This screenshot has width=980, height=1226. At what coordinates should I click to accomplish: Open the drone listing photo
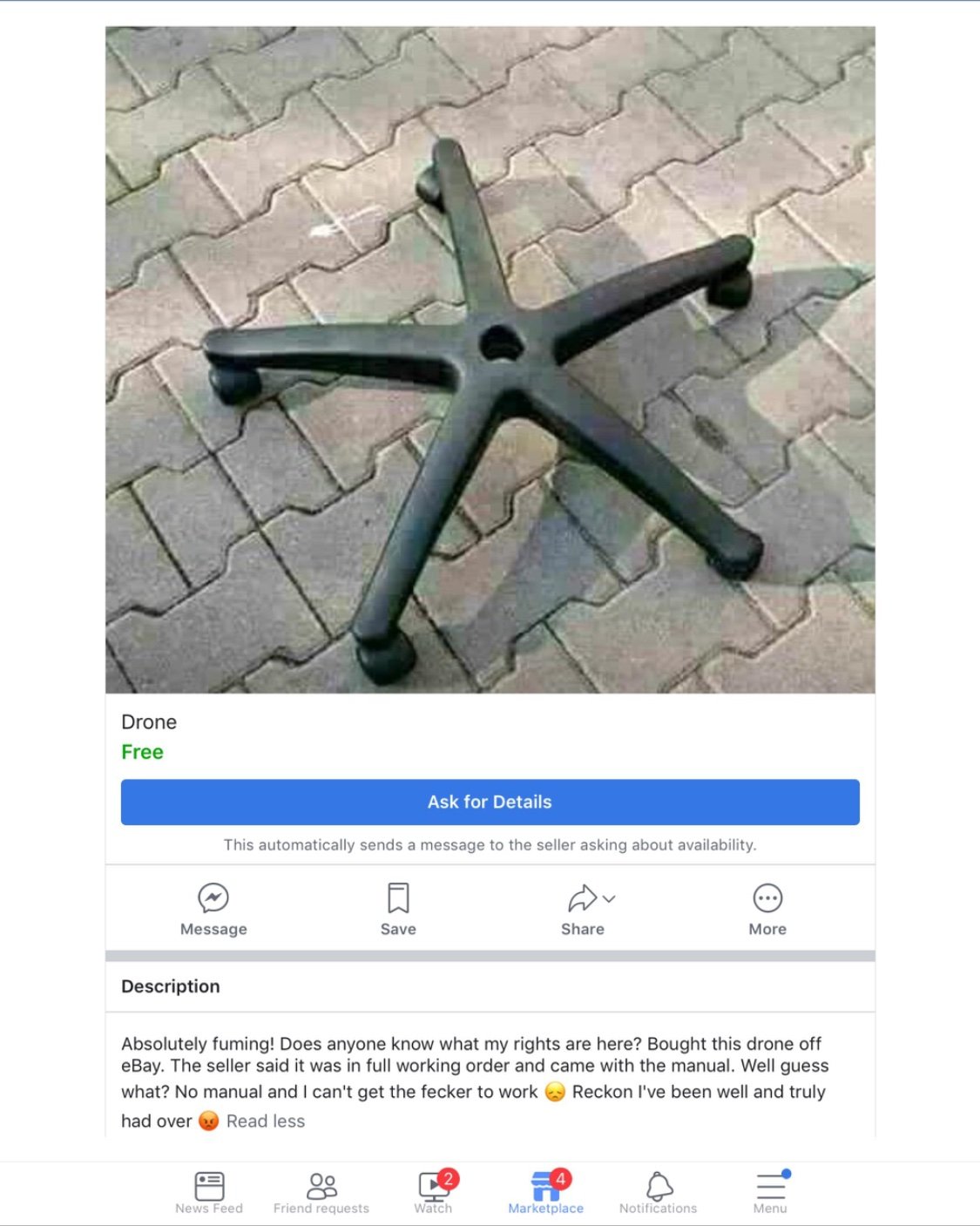490,359
